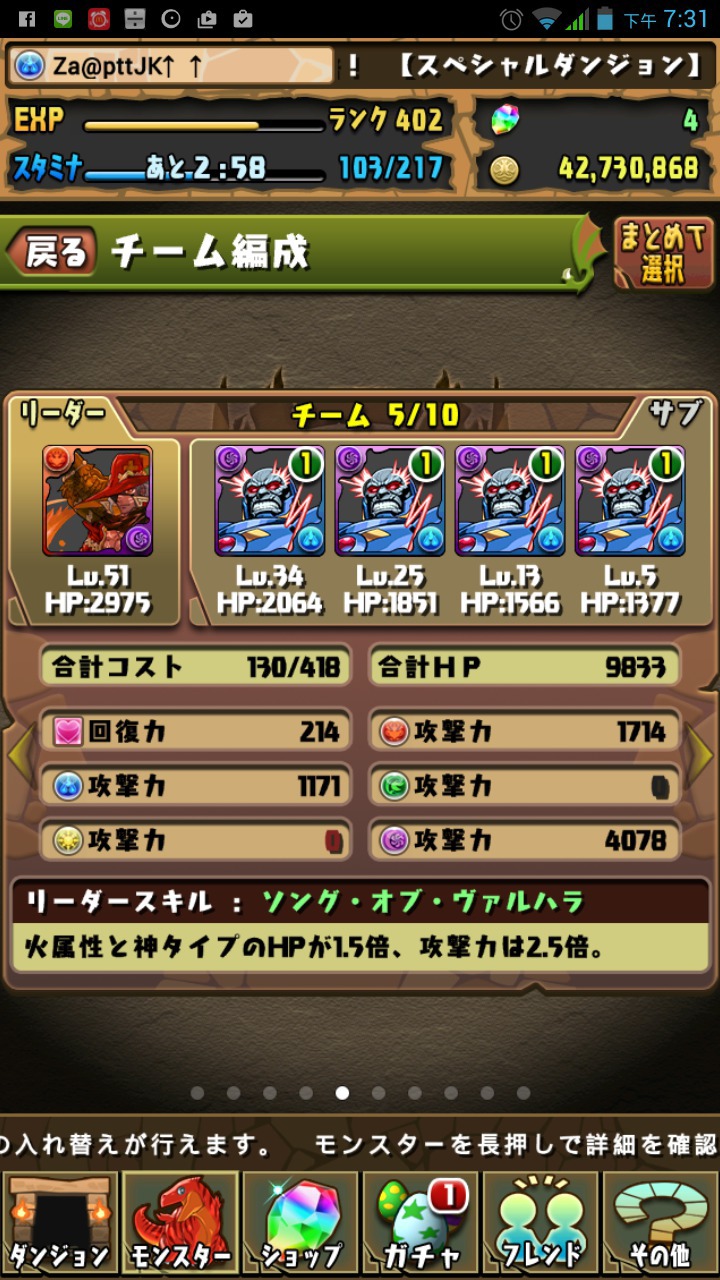
Task: Select the sub monster at Lv.5
Action: 630,501
